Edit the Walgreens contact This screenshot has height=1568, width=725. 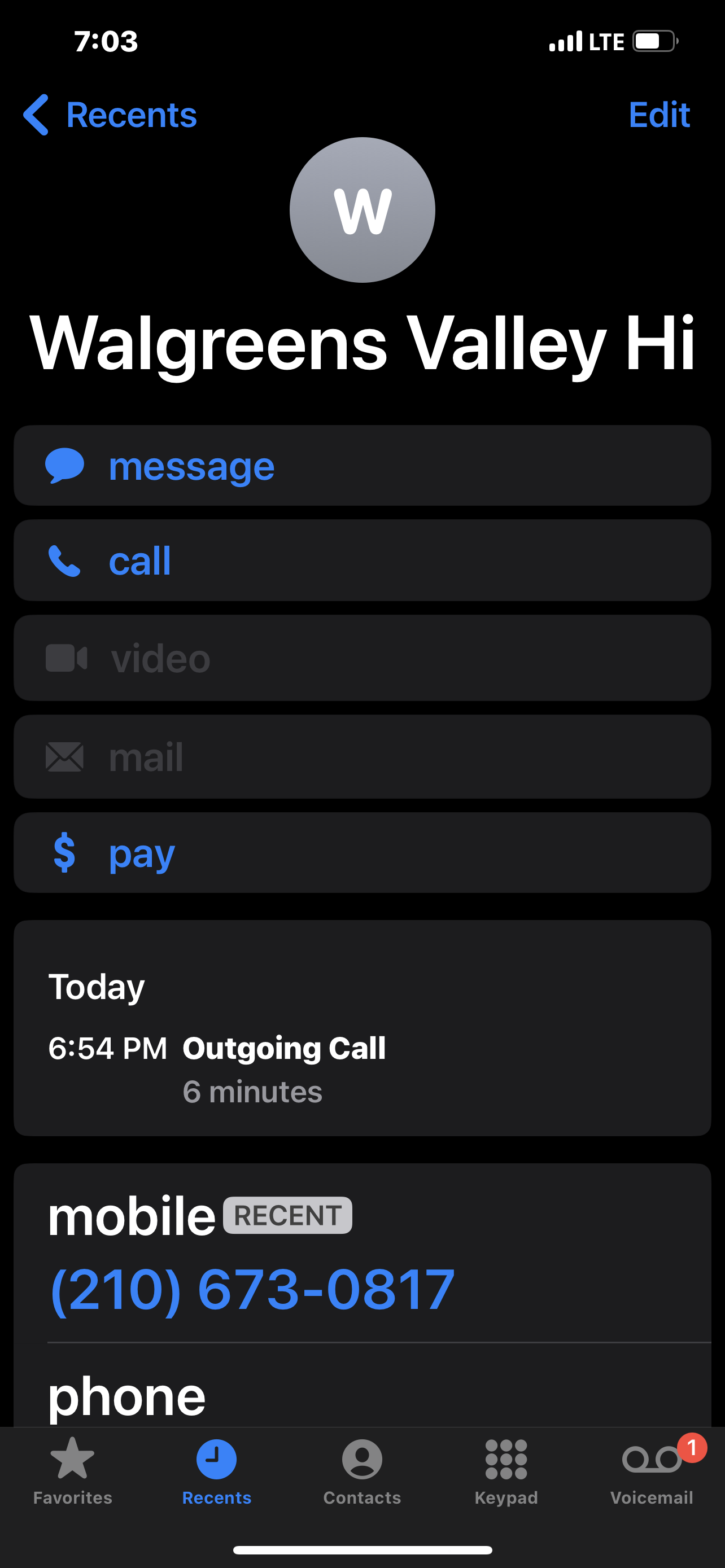tap(658, 115)
